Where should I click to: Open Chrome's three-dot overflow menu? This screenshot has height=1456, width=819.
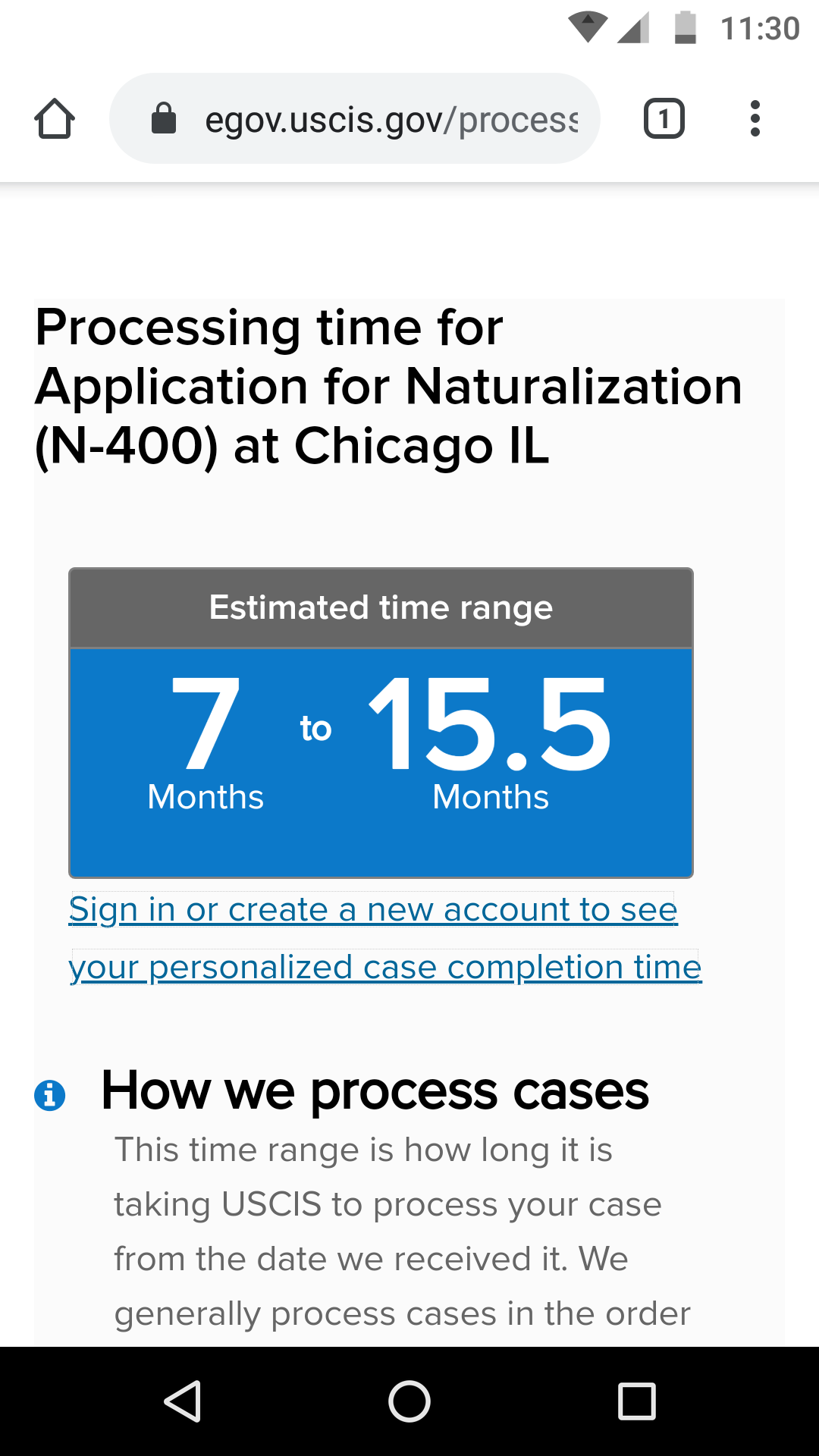pyautogui.click(x=755, y=119)
